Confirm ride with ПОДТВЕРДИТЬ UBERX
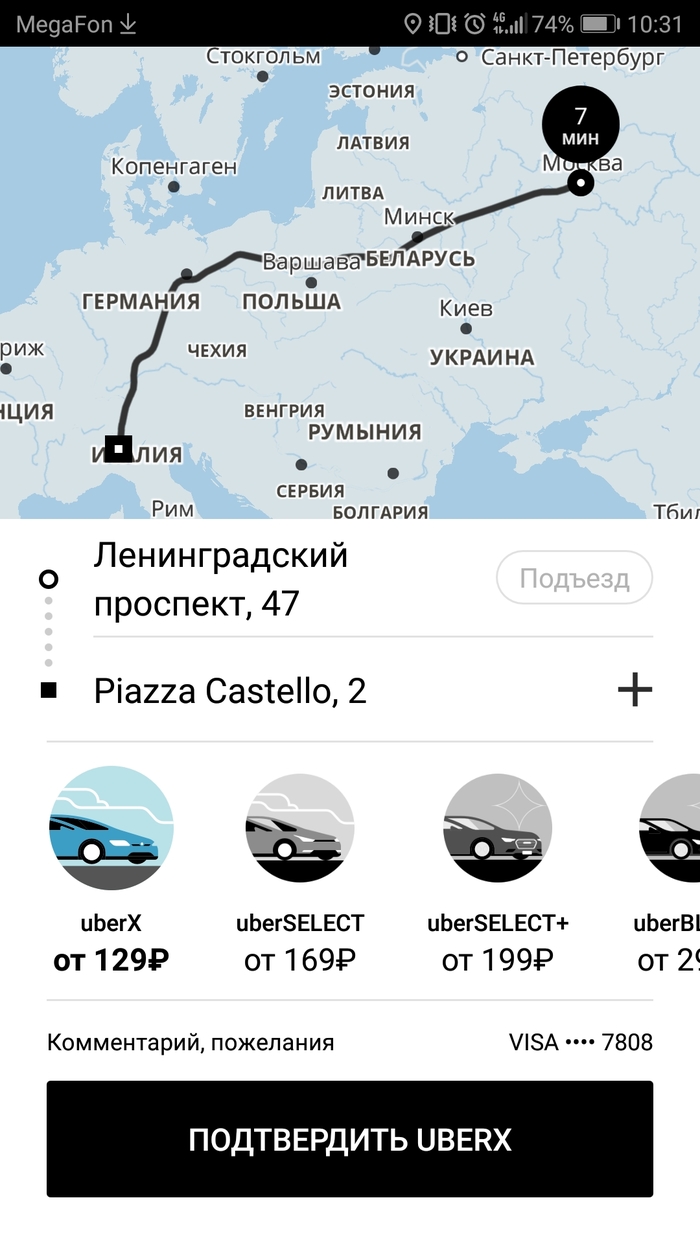This screenshot has width=700, height=1244. [350, 1139]
